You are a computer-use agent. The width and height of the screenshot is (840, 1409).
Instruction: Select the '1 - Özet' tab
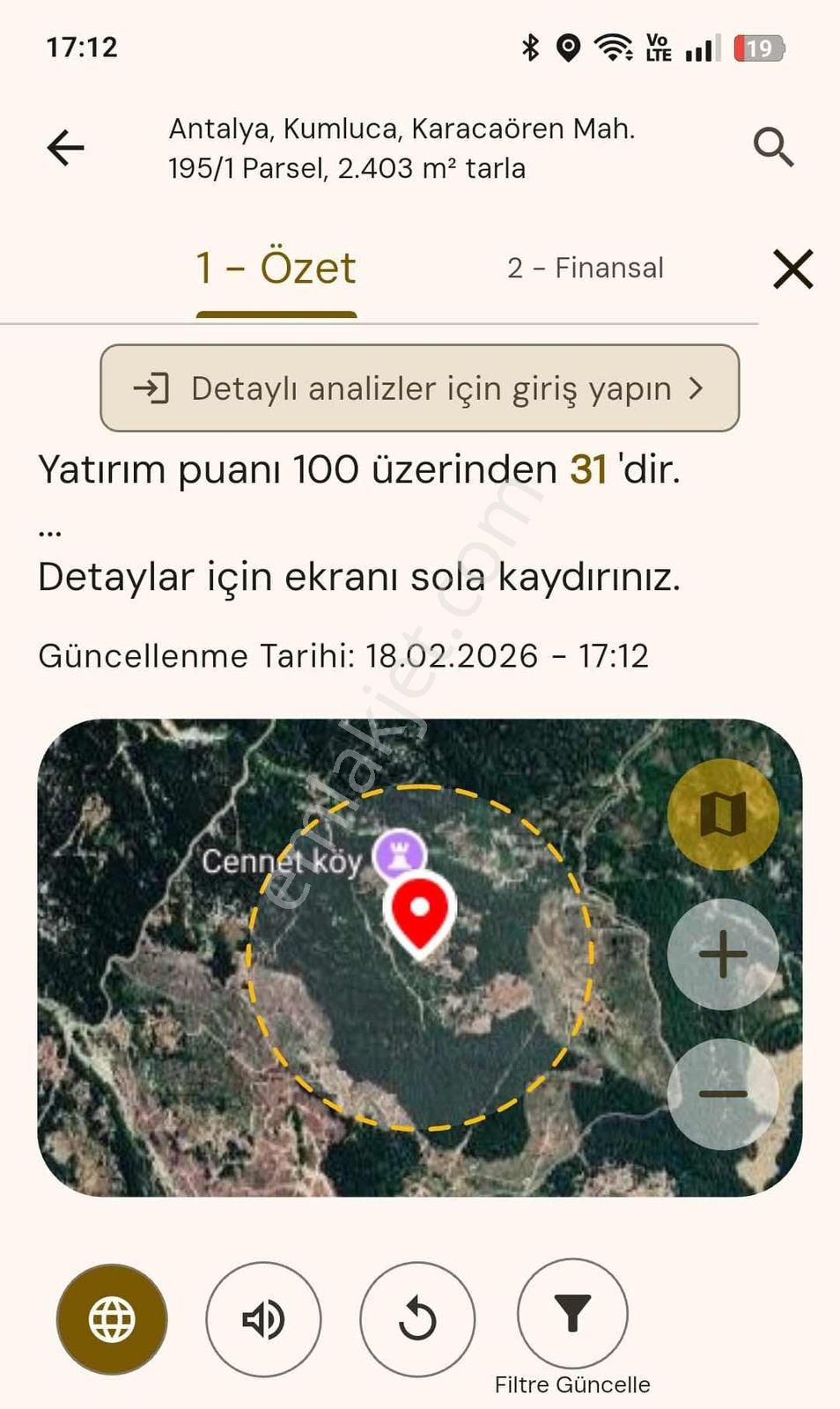(276, 268)
